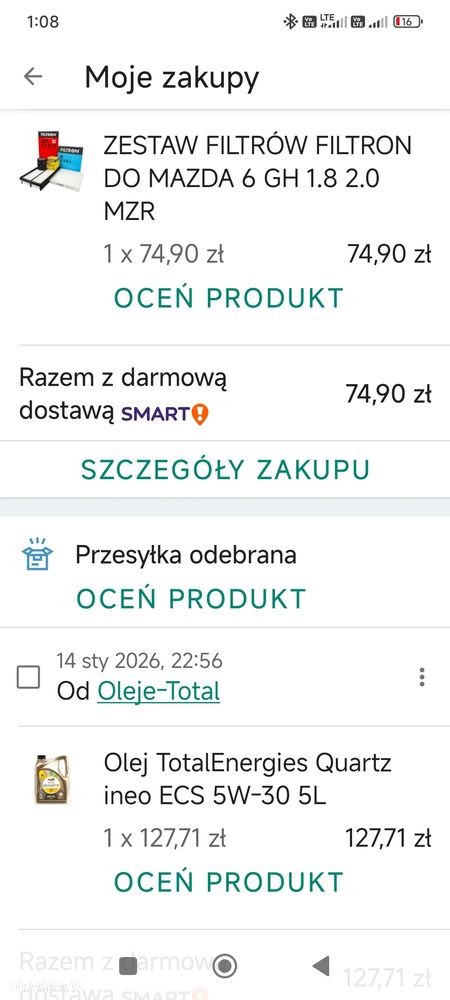Tap the system home button

(x=224, y=966)
